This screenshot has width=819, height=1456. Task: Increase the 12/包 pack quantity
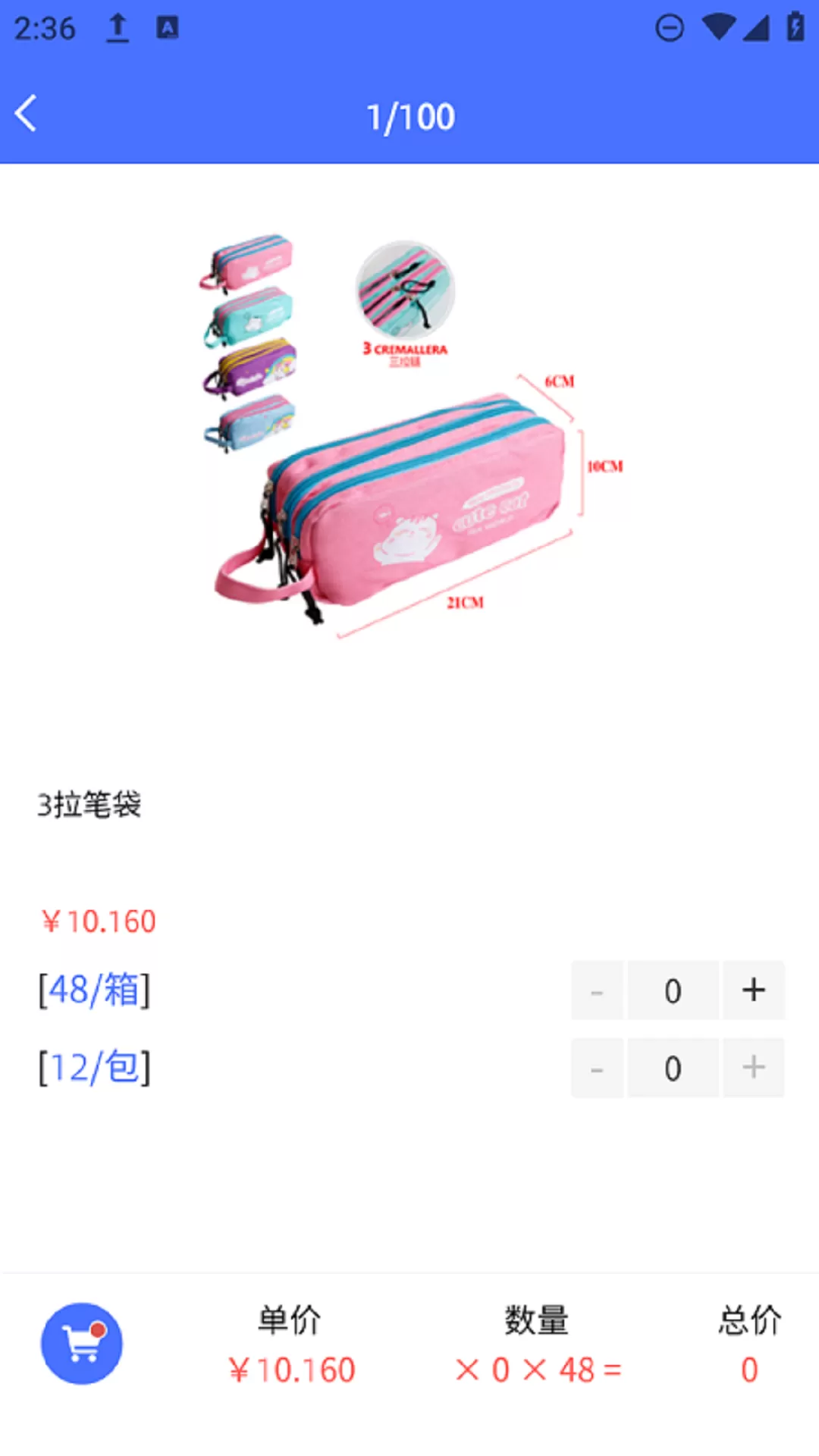click(753, 1068)
